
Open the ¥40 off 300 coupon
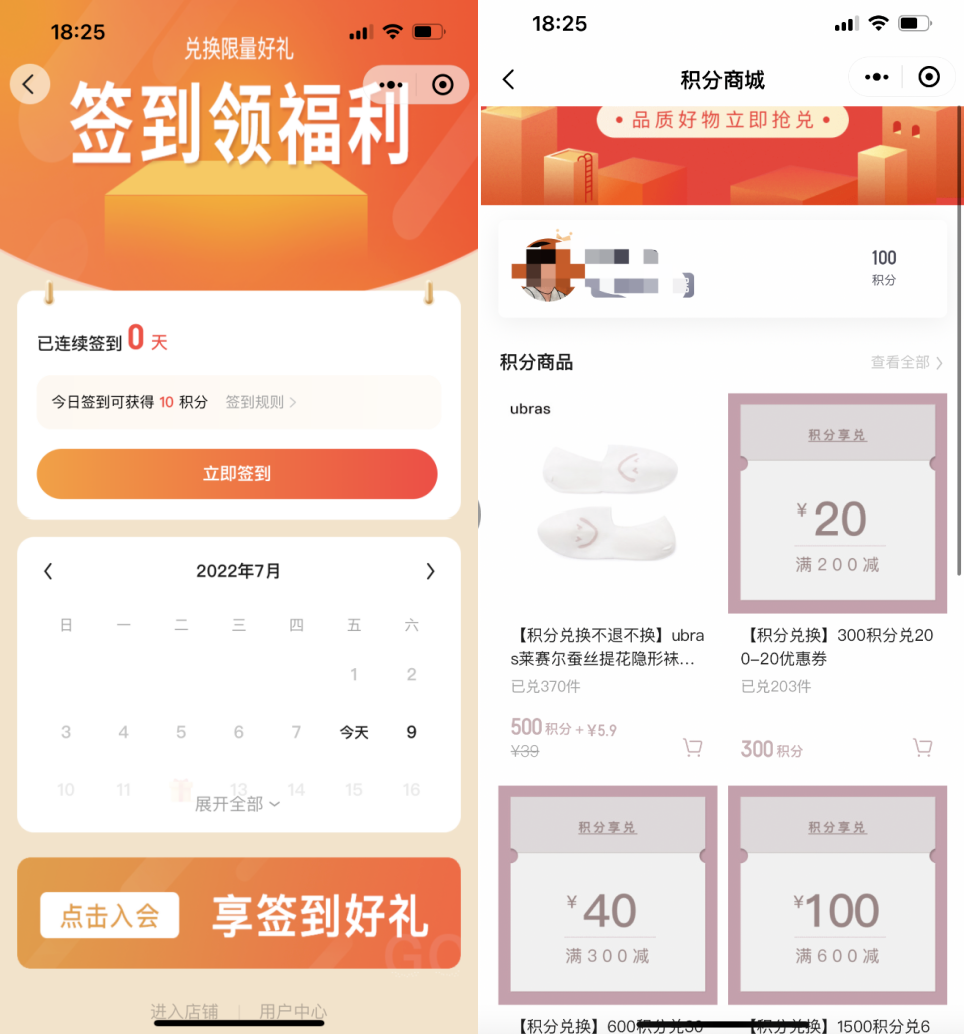coord(607,895)
